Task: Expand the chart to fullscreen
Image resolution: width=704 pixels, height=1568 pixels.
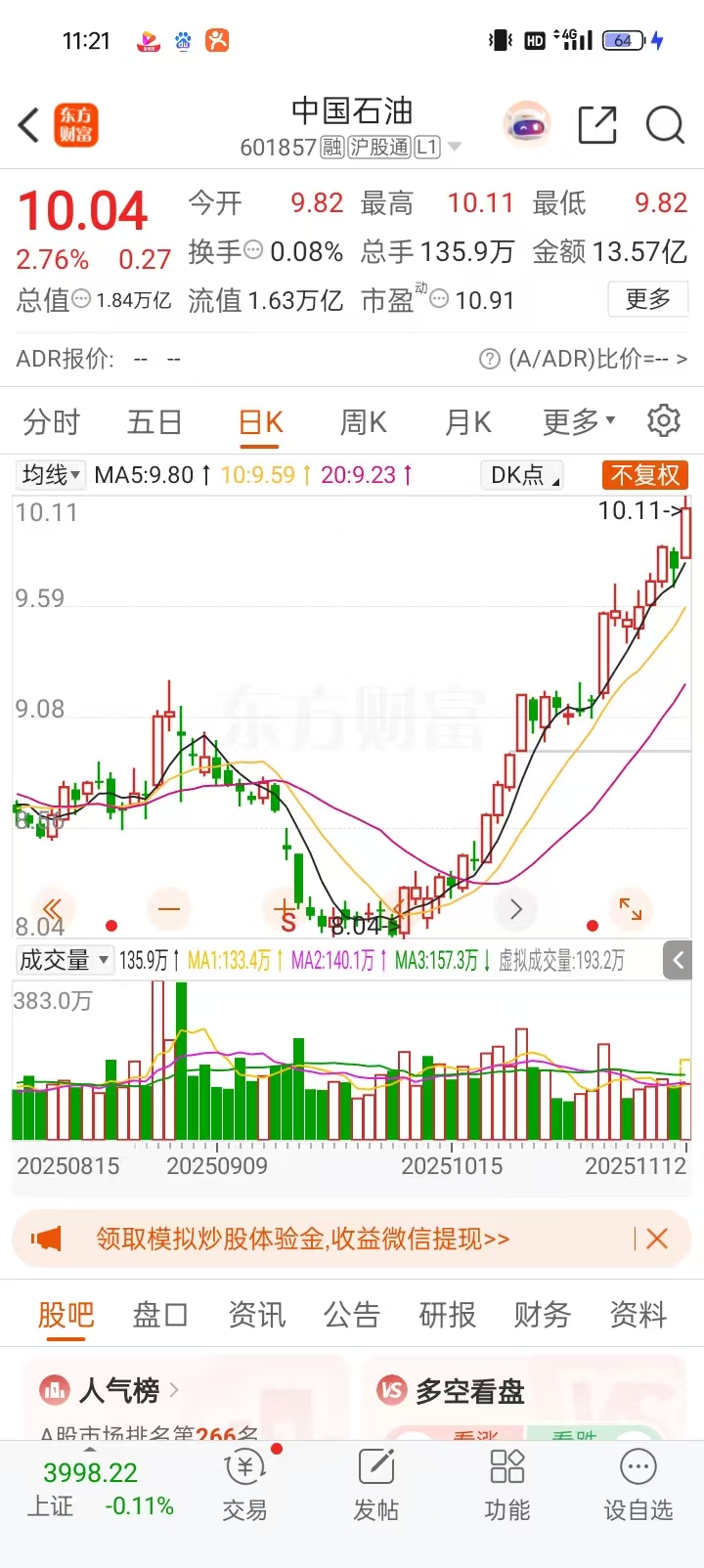Action: [631, 909]
